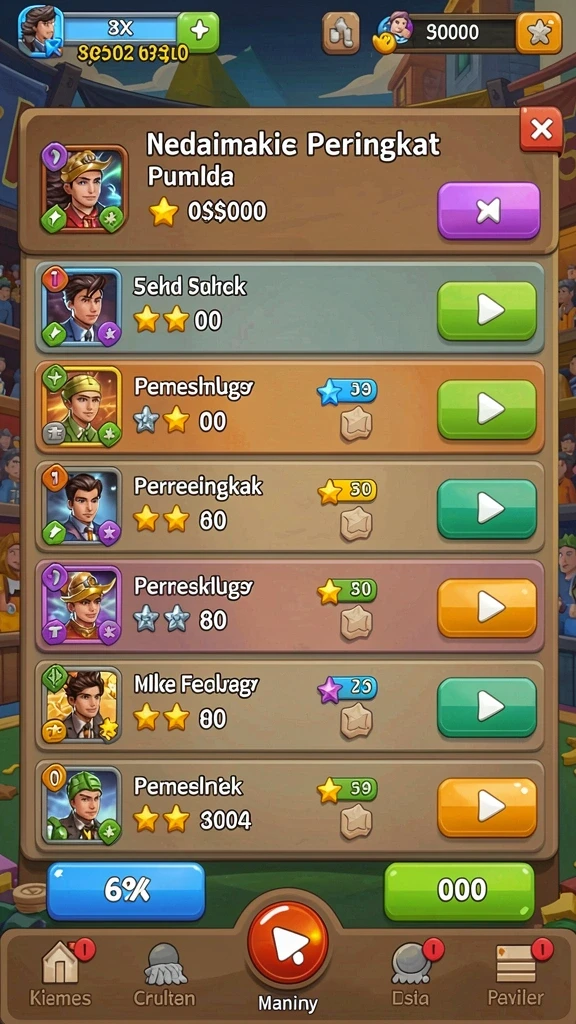Start the match with Perreeingkak
576x1024 pixels.
coord(487,509)
